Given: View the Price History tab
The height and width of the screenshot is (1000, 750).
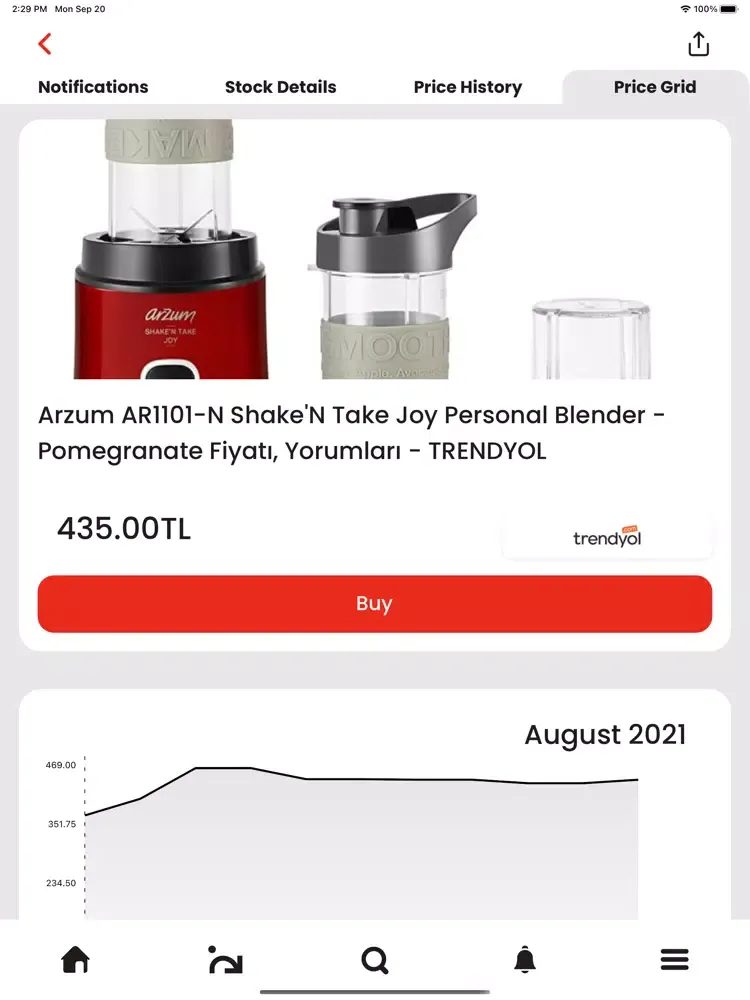Looking at the screenshot, I should pyautogui.click(x=467, y=87).
